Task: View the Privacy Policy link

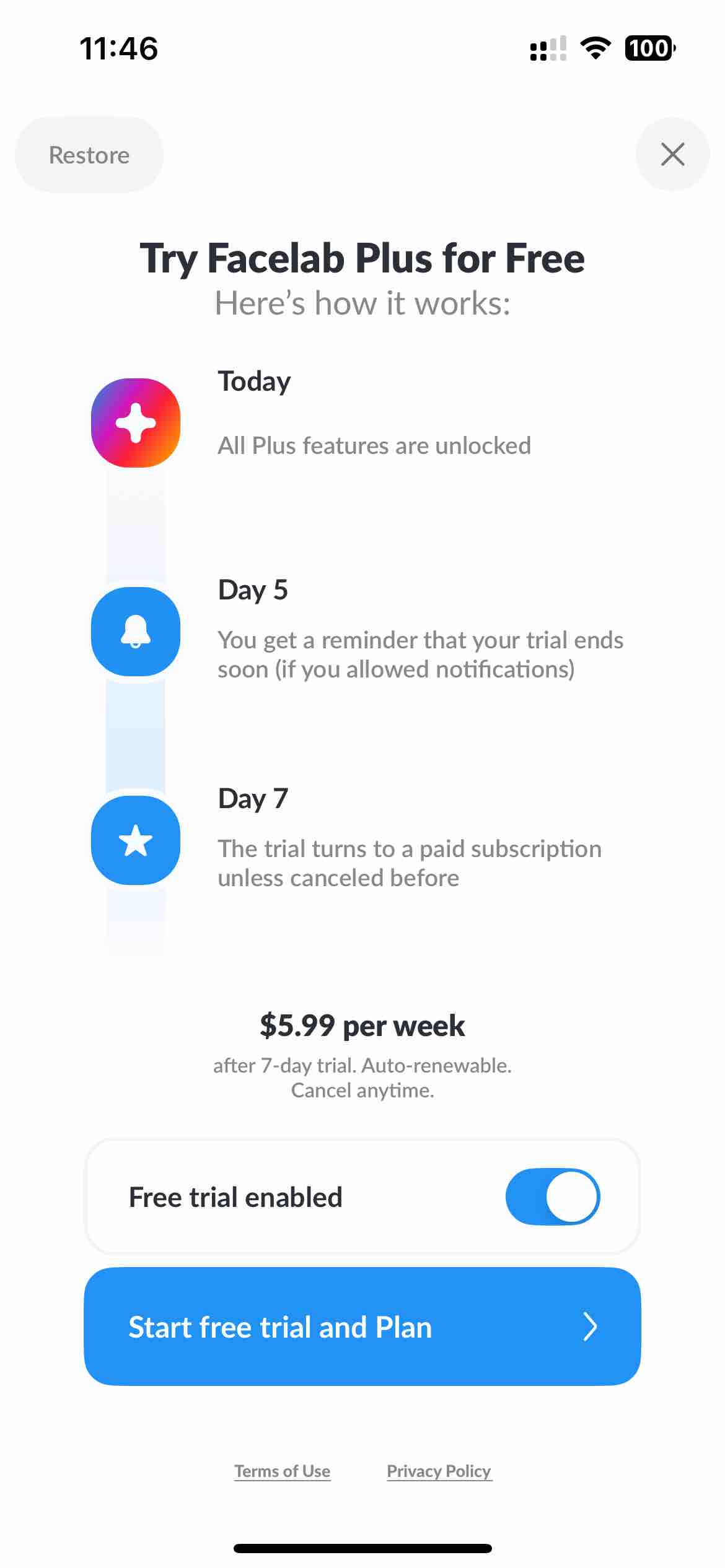Action: click(x=439, y=1471)
